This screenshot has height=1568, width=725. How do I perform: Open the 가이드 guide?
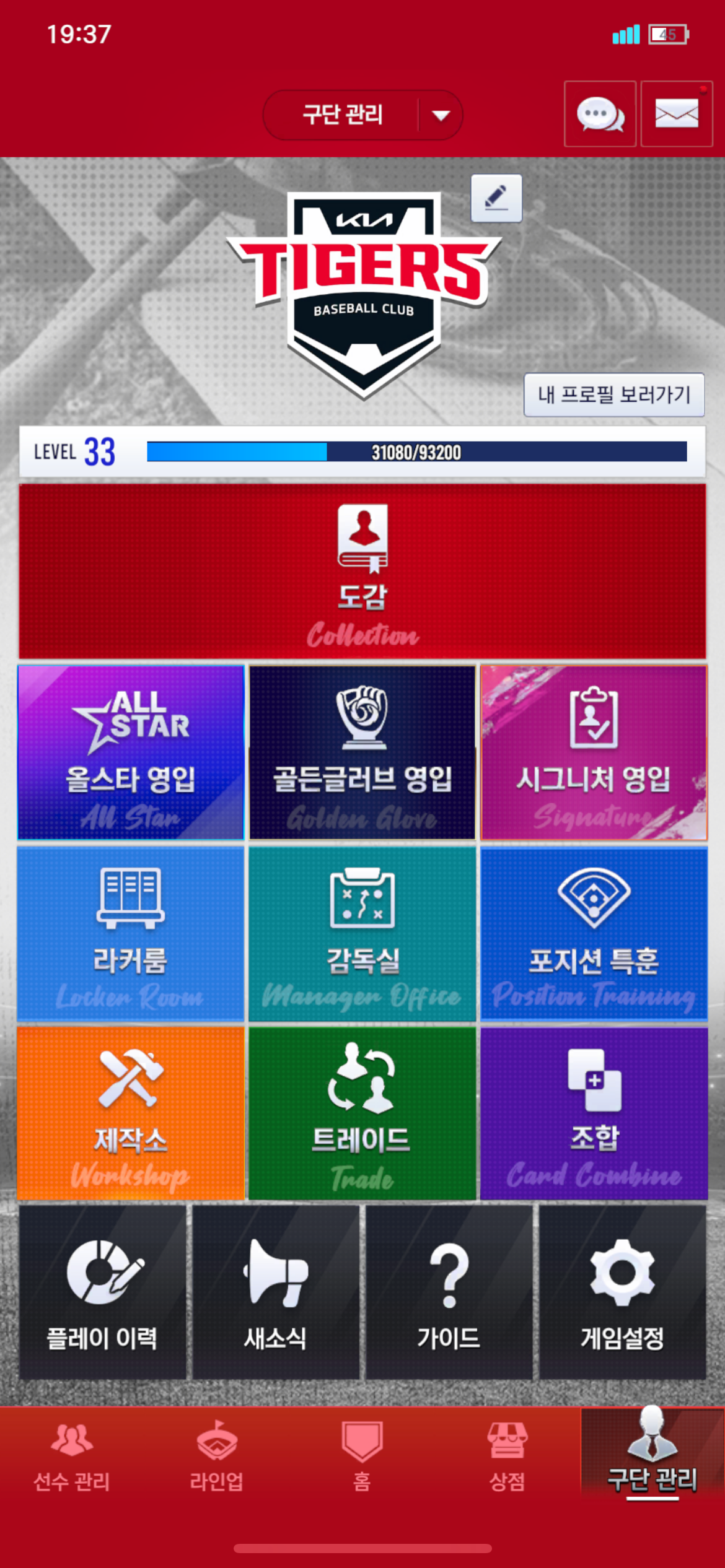coord(449,1292)
